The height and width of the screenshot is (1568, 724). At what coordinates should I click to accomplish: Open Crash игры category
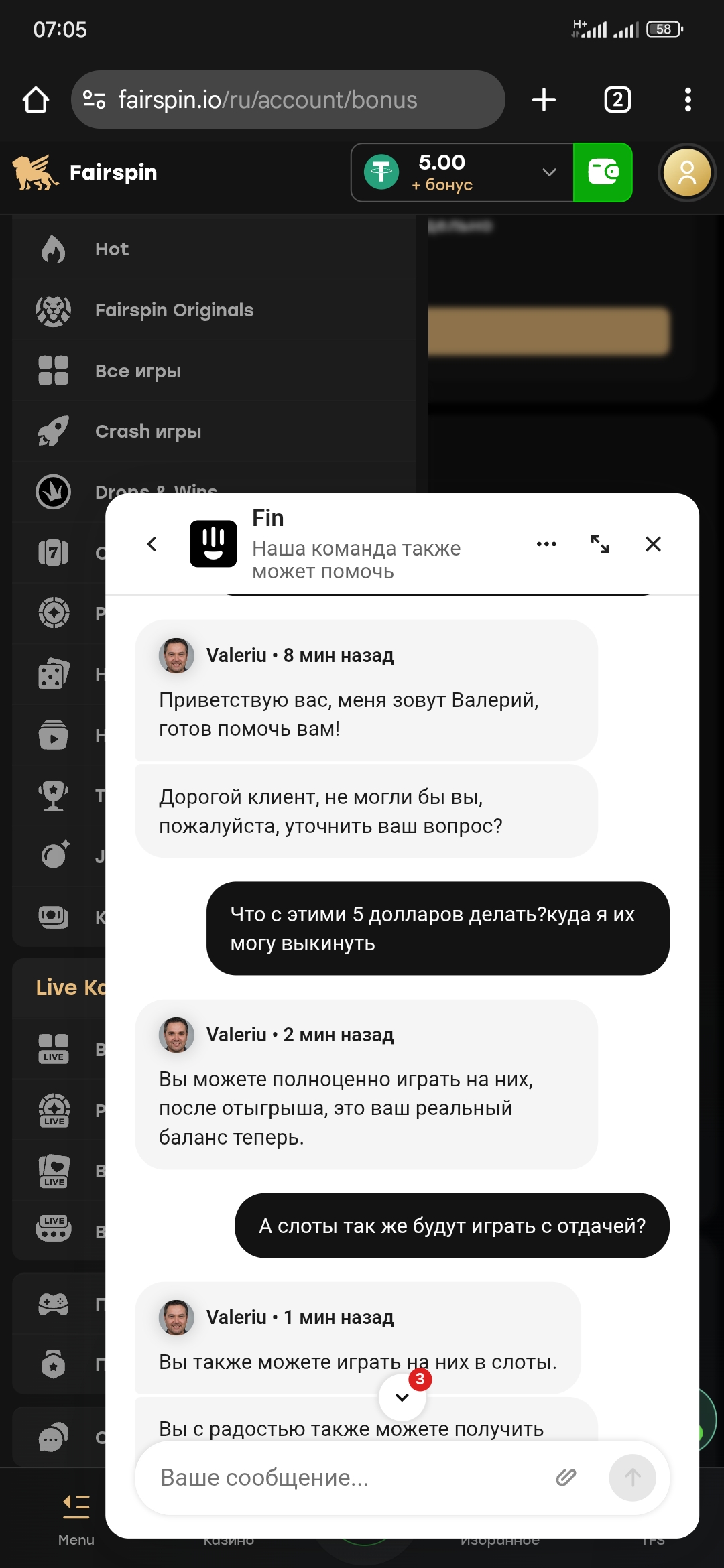point(147,432)
